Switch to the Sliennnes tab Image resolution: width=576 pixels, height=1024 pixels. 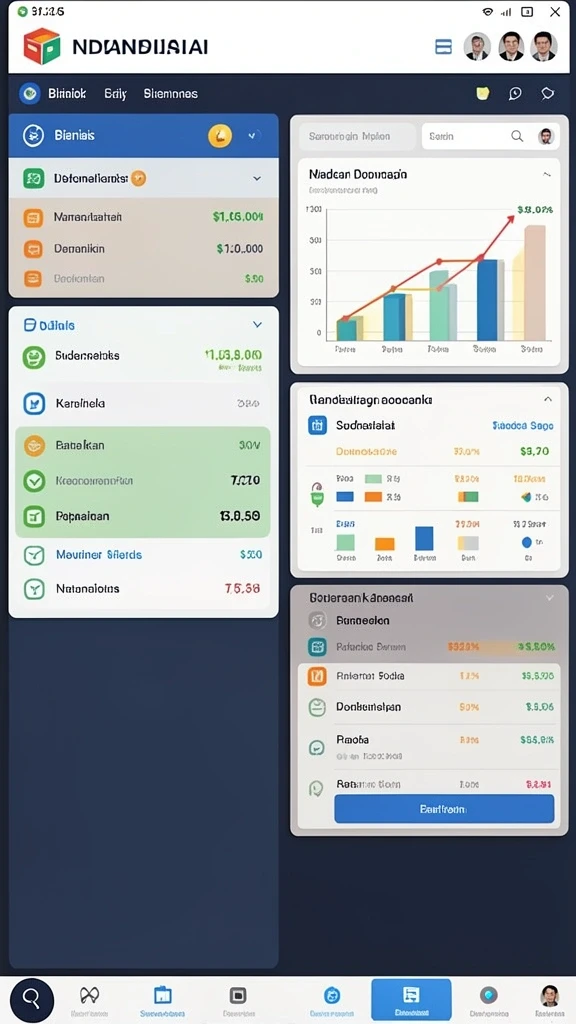point(170,93)
